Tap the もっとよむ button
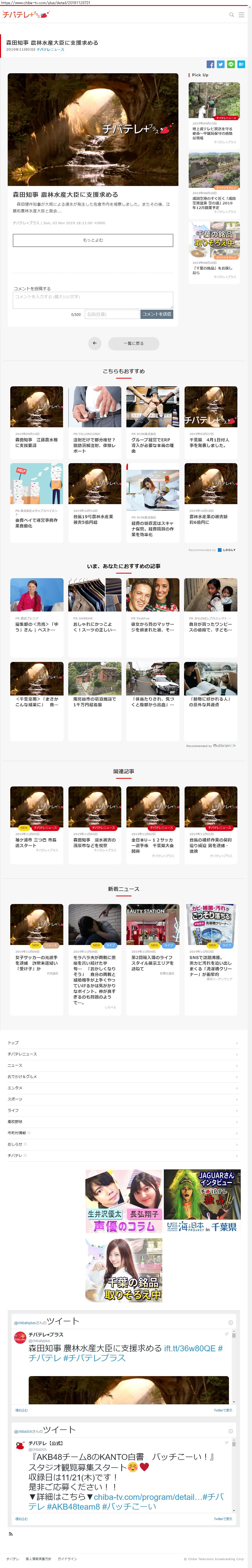This screenshot has height=1568, width=252. pyautogui.click(x=93, y=240)
